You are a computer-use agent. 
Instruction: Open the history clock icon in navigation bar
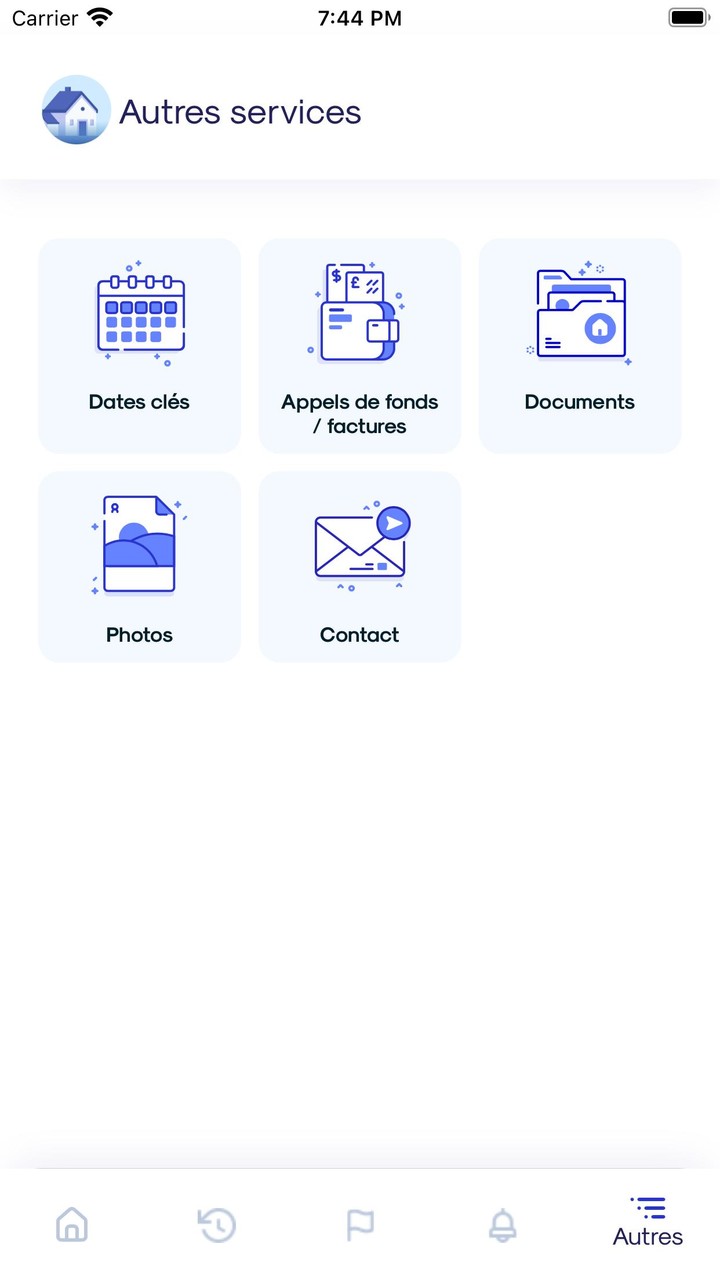(215, 1224)
